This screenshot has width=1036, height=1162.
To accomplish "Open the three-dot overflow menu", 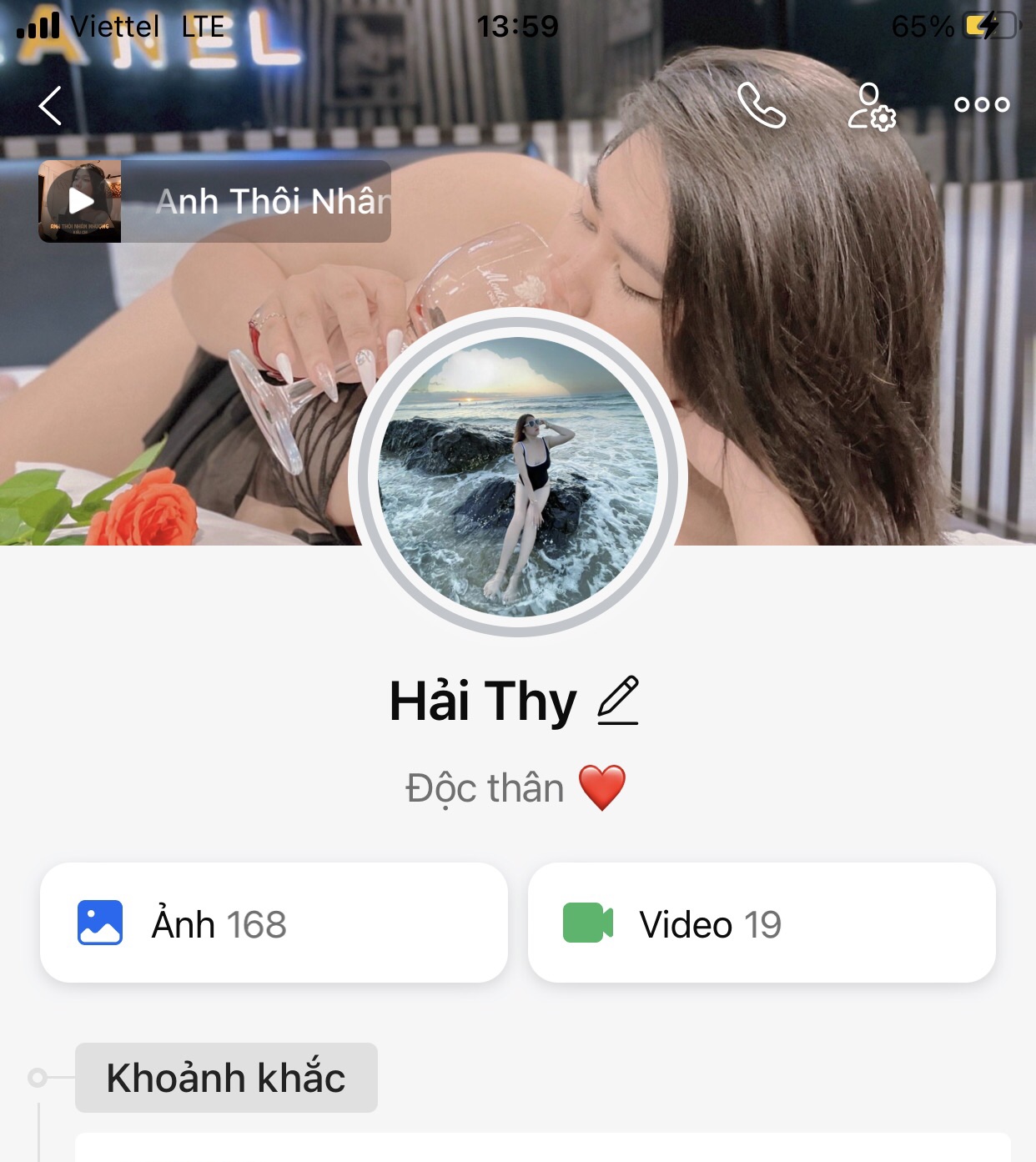I will coord(981,105).
